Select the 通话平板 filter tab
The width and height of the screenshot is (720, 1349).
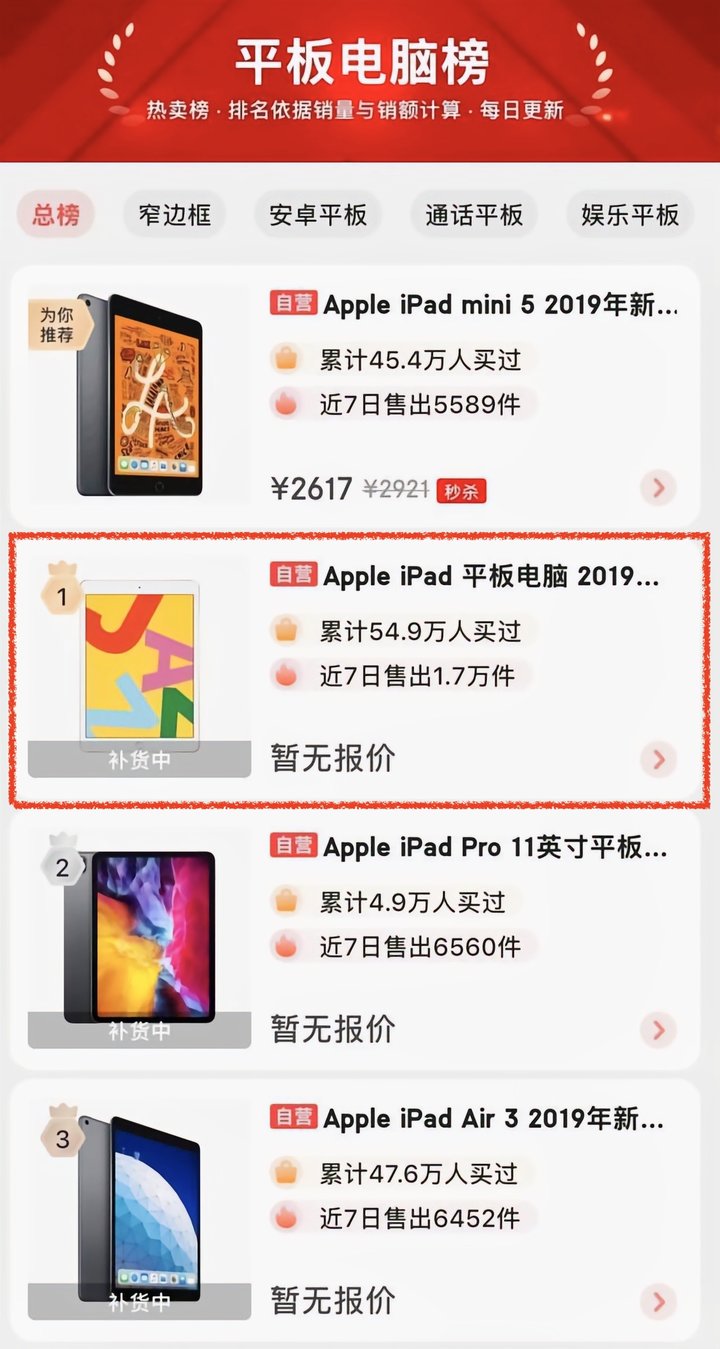click(x=473, y=214)
